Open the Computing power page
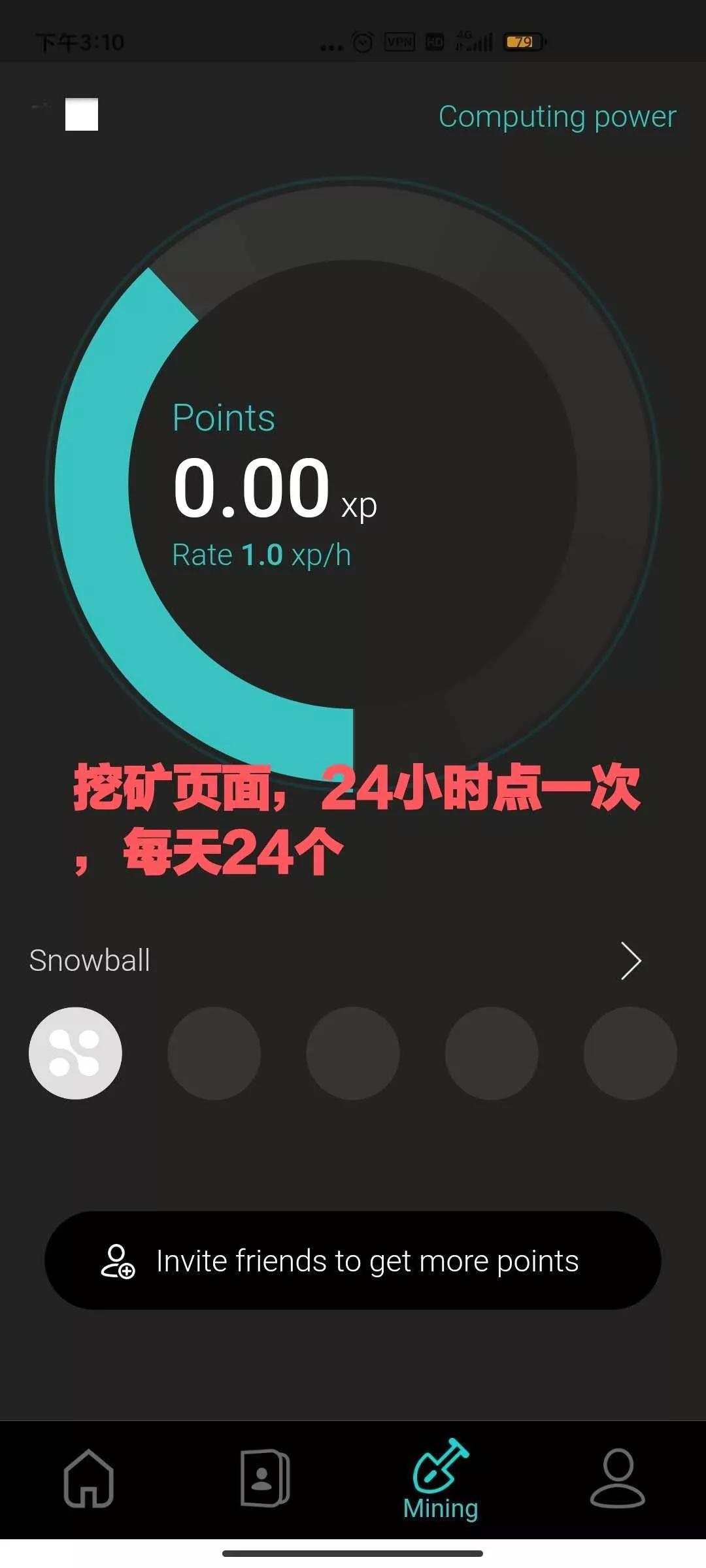706x1568 pixels. 557,117
